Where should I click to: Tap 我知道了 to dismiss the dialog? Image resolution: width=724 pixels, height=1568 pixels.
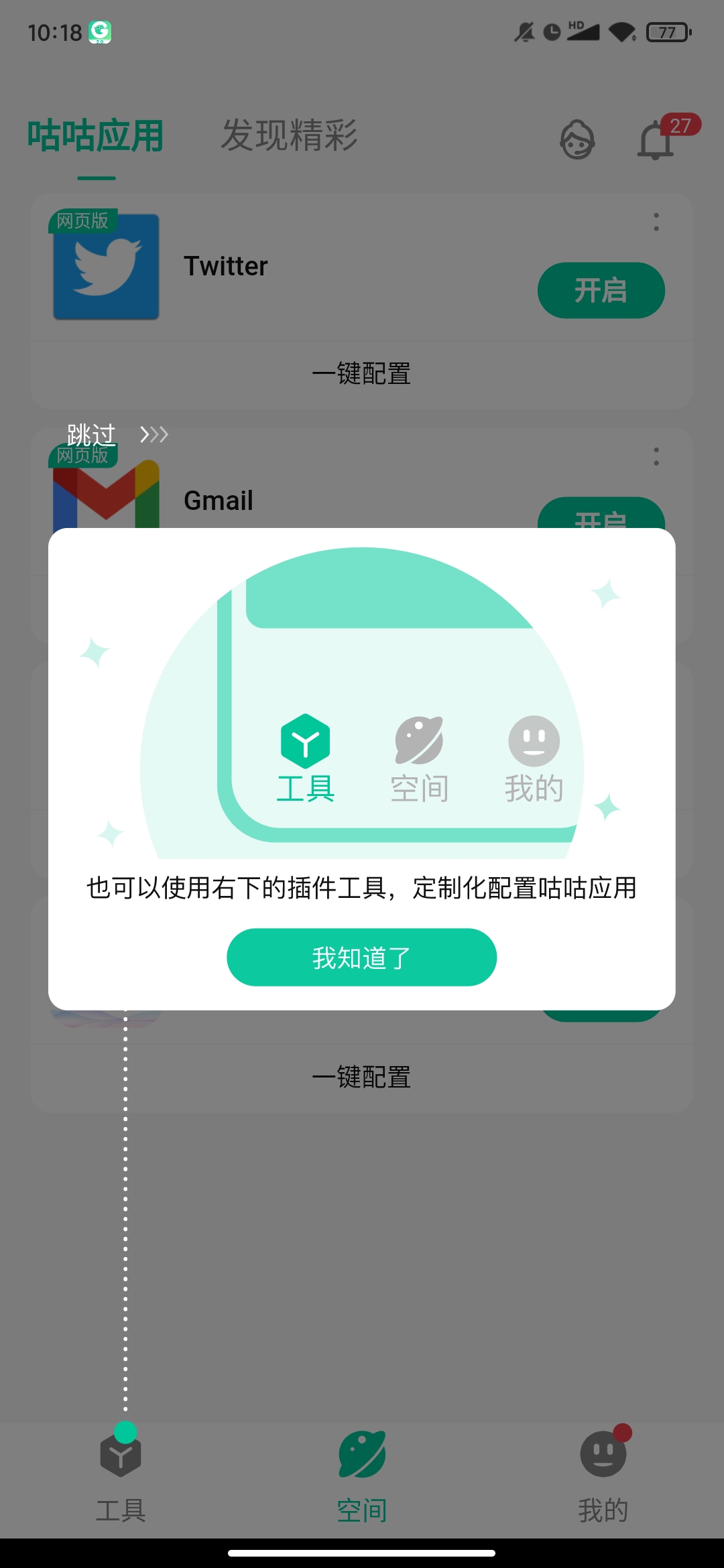361,958
